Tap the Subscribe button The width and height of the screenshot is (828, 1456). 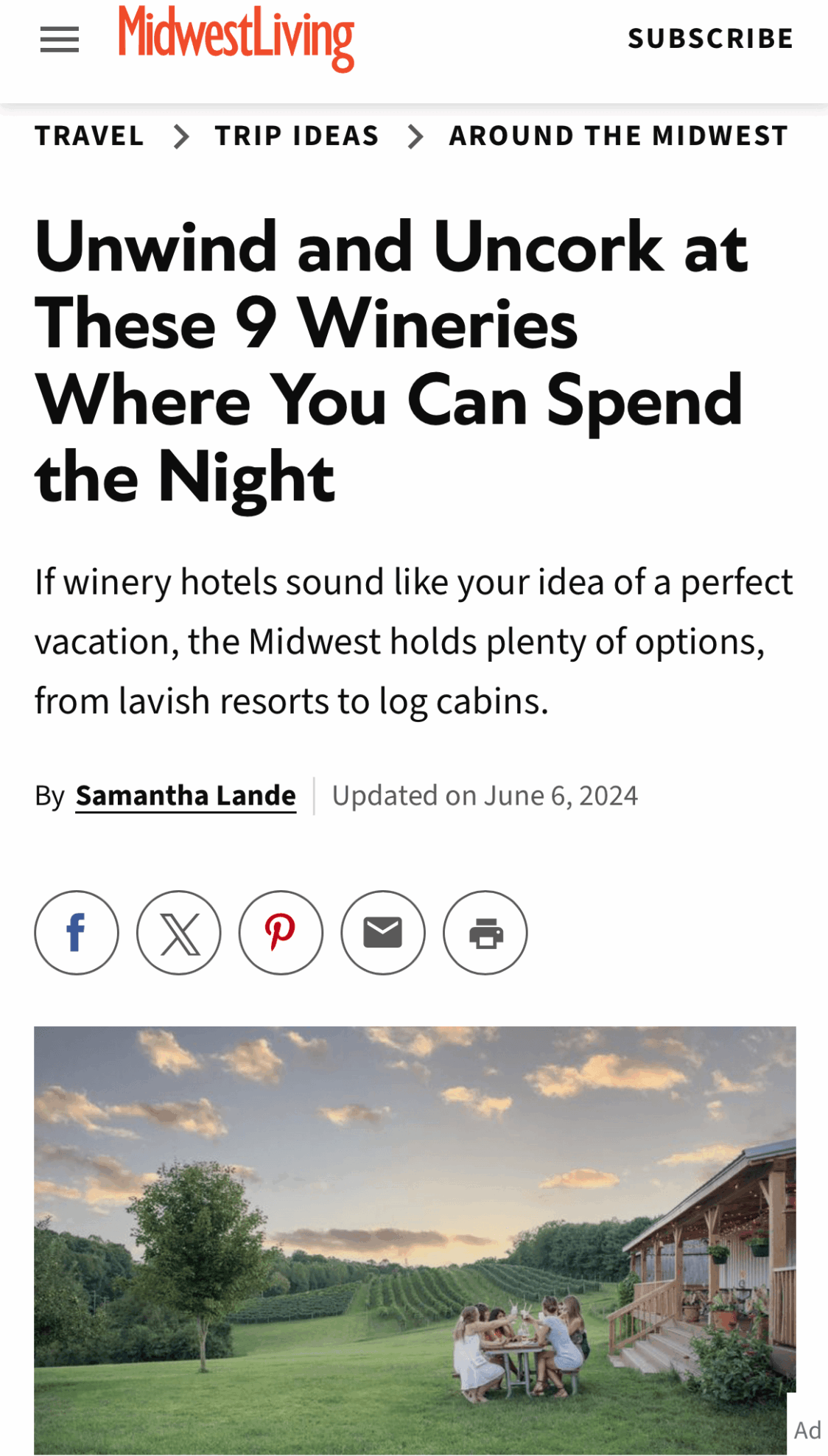(x=710, y=38)
